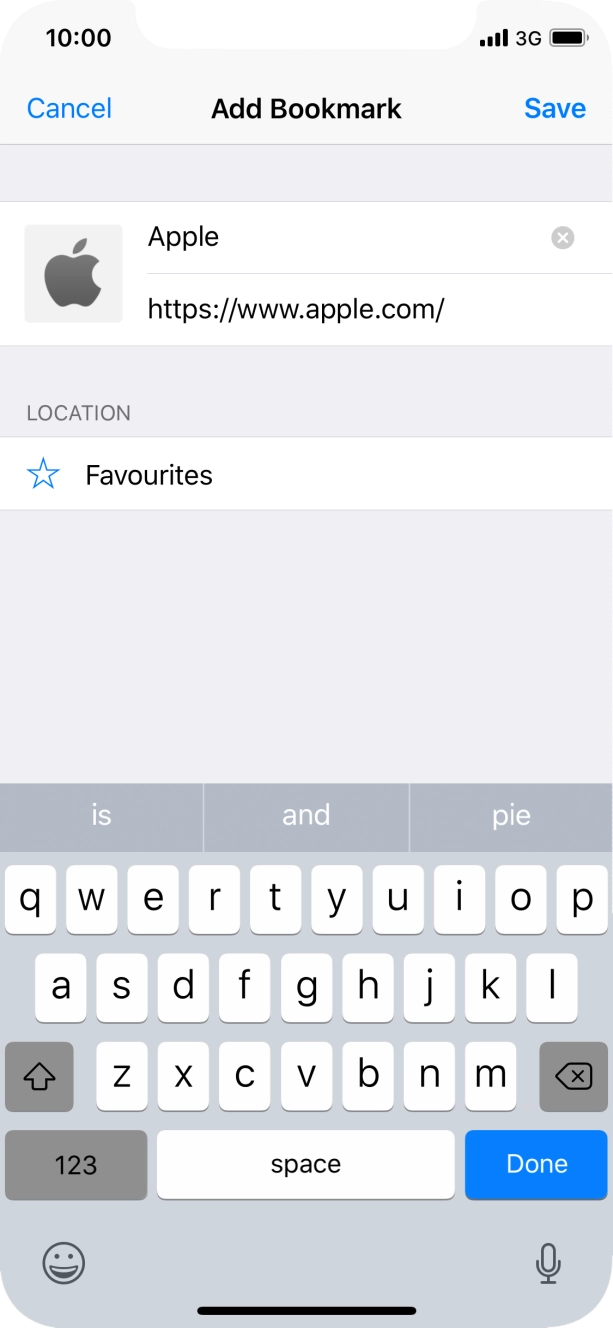Choose the "and" keyboard suggestion
The height and width of the screenshot is (1328, 613).
coord(306,815)
